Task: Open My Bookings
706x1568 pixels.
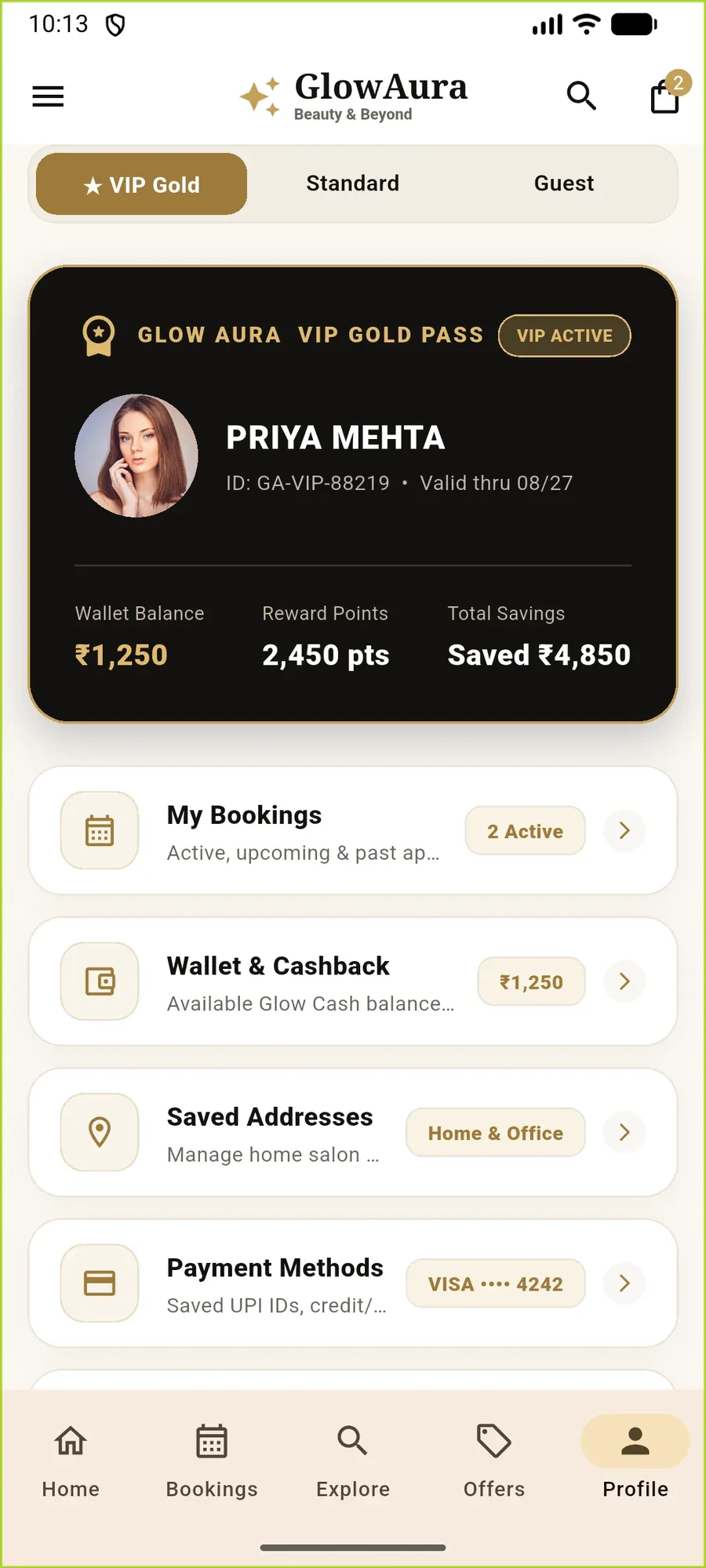Action: pos(353,830)
